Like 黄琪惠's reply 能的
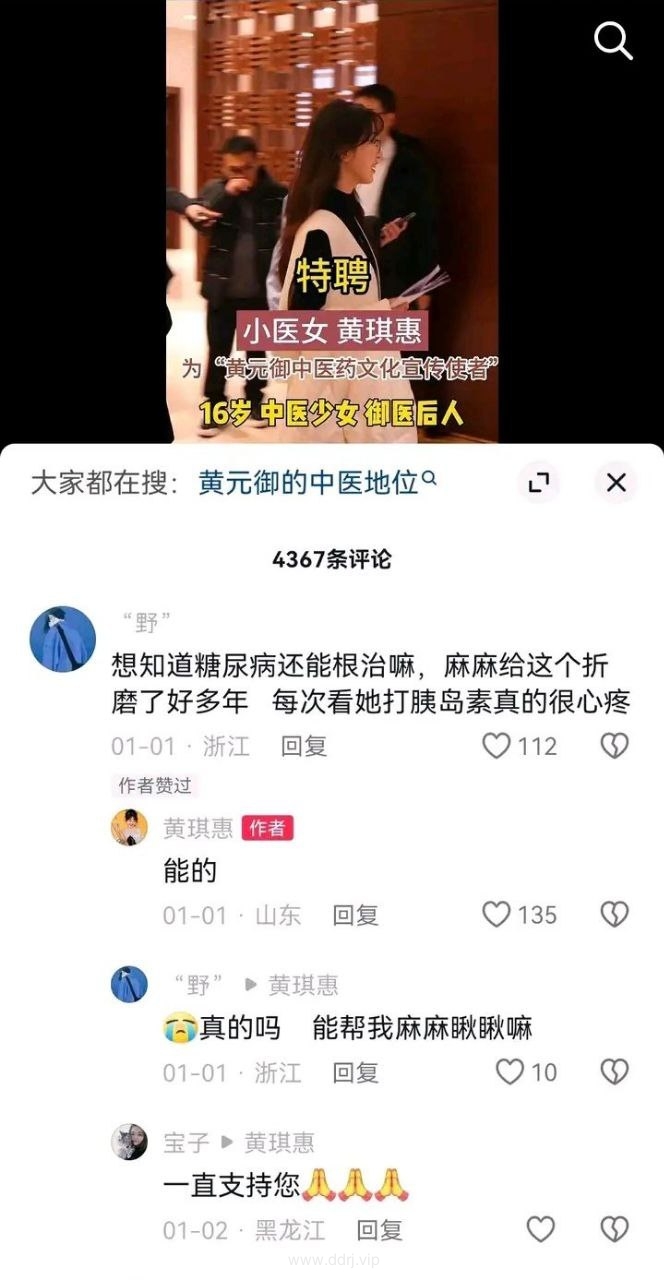This screenshot has height=1280, width=664. pos(497,914)
